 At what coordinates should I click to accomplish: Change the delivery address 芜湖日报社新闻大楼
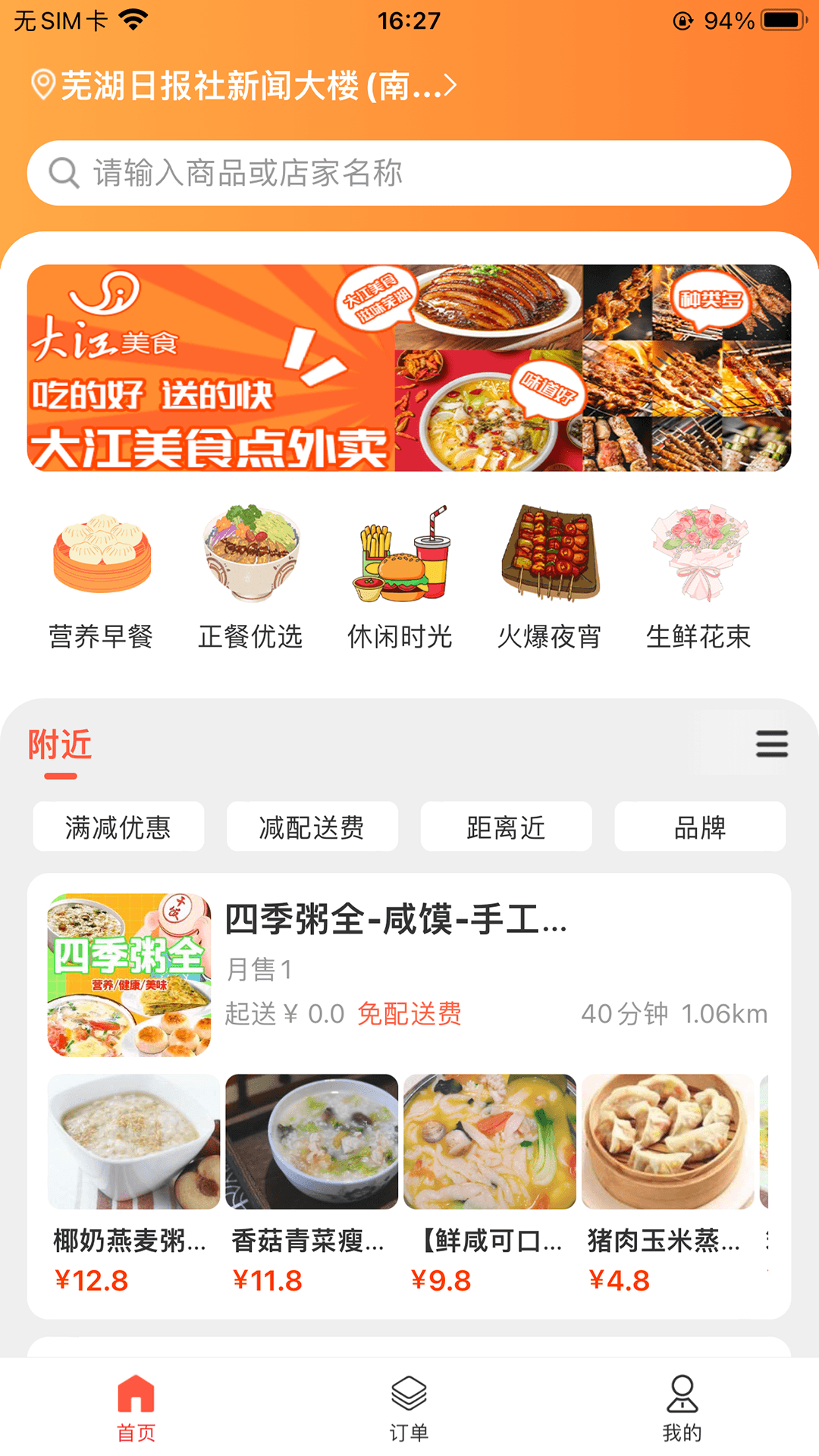point(243,86)
